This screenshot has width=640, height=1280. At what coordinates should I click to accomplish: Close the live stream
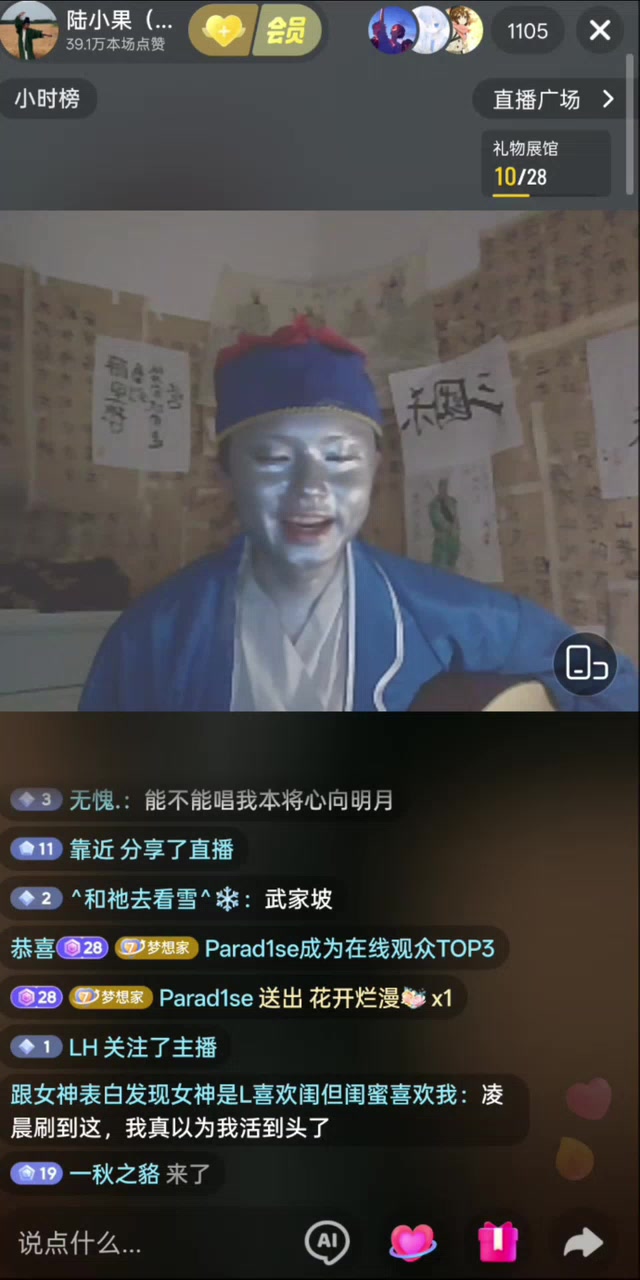[600, 31]
